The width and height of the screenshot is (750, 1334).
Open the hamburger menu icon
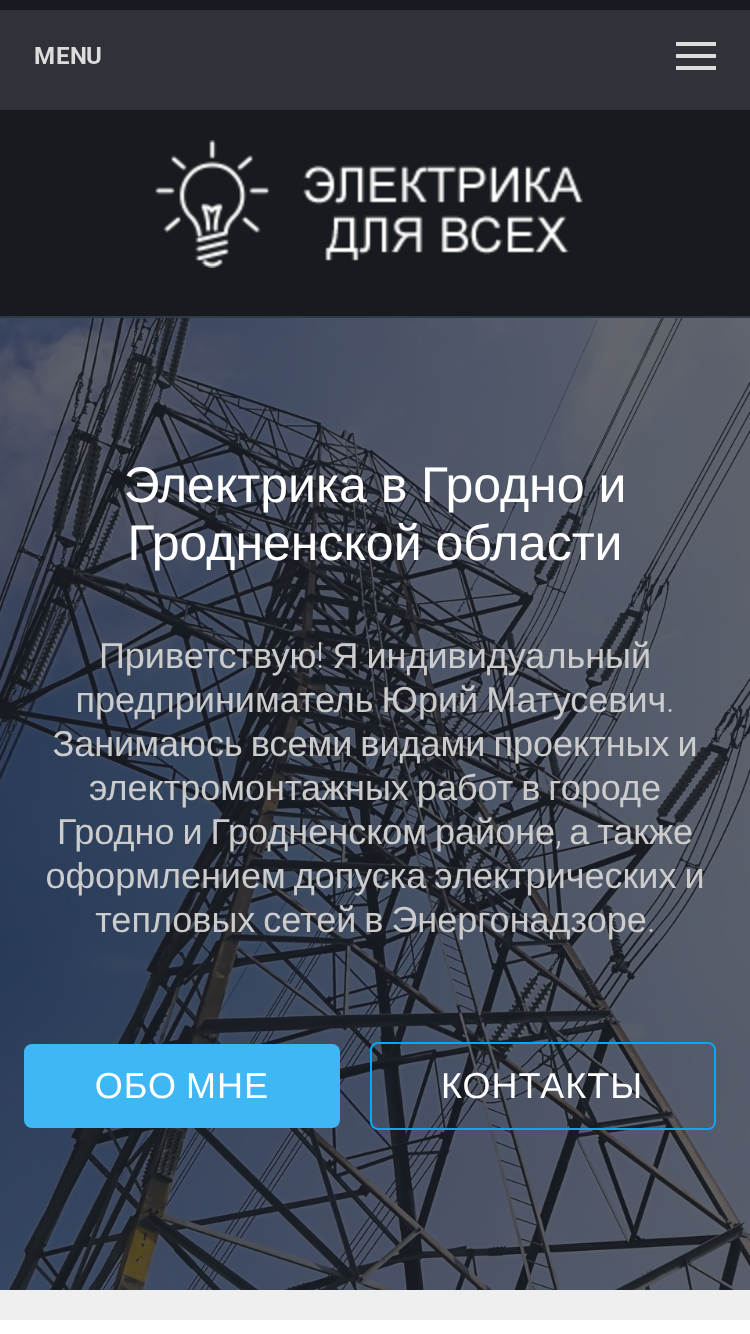(695, 56)
